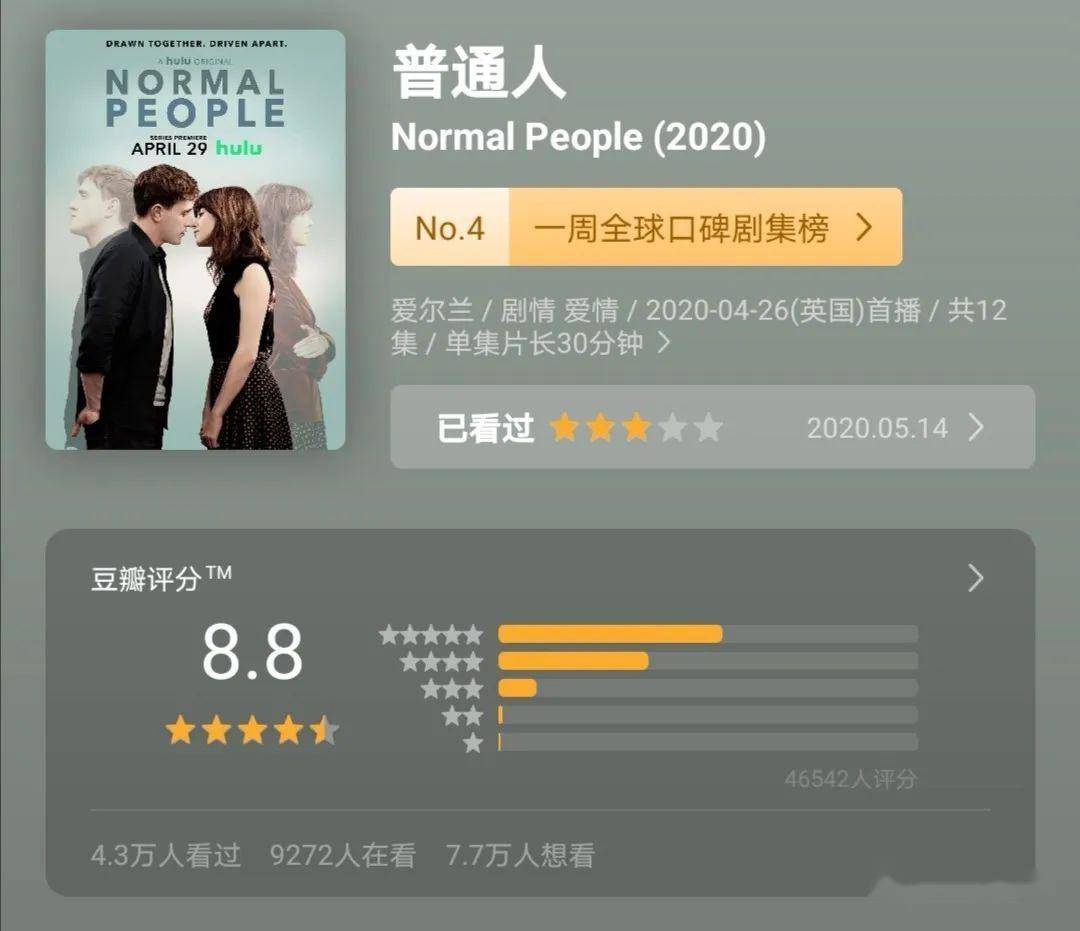
Task: Open the No.4 一周全球口碑剧集榜 ranking
Action: [x=646, y=228]
